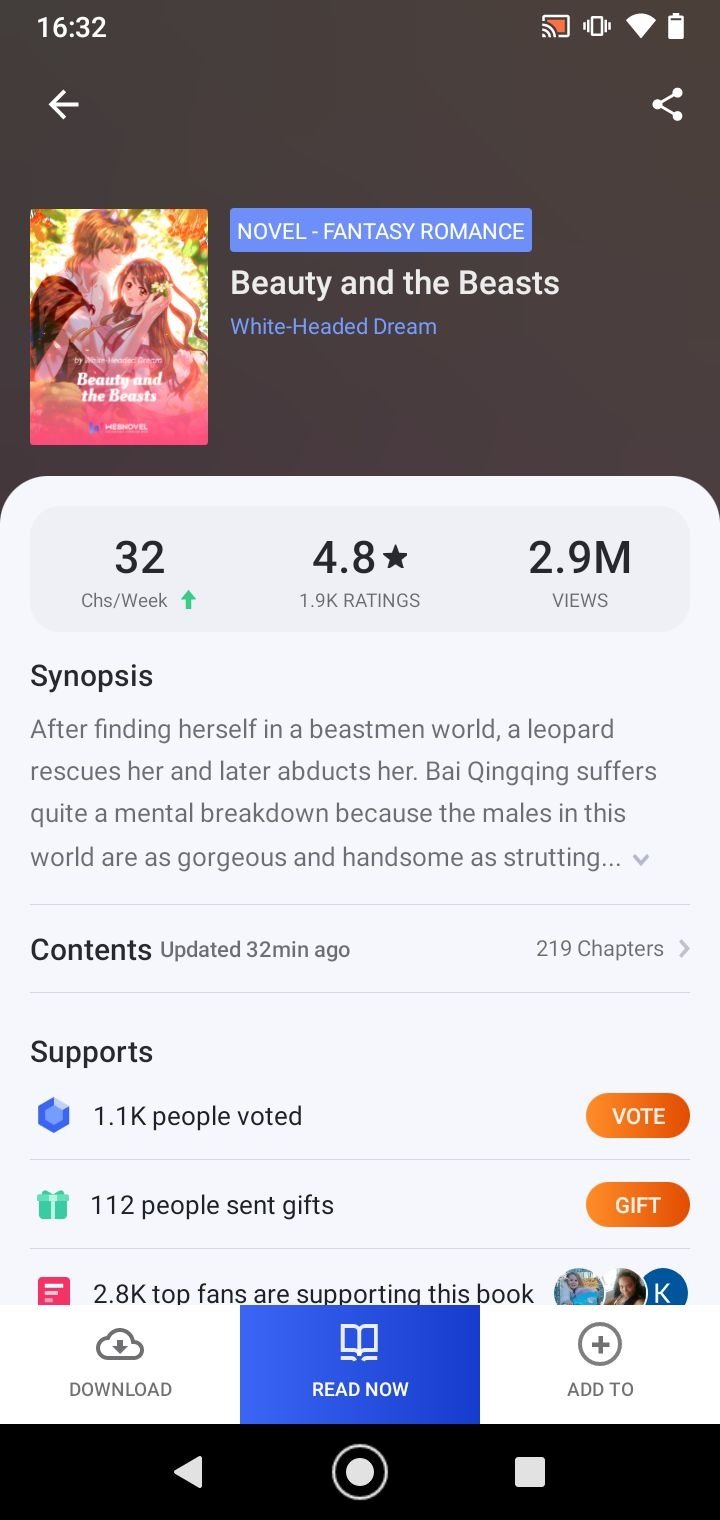
Task: Share this novel
Action: 667,104
